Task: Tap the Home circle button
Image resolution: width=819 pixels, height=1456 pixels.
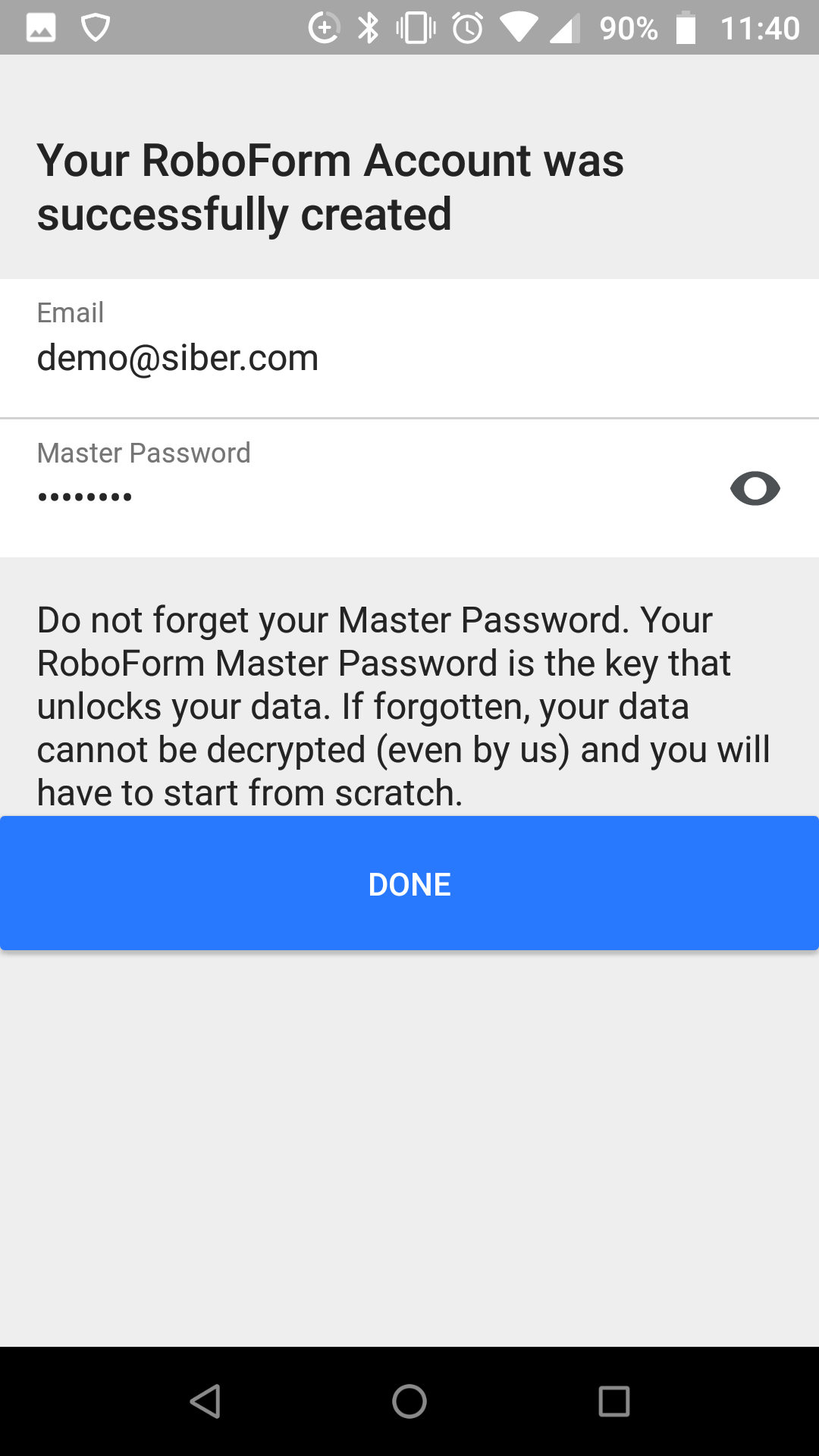Action: 409,1401
